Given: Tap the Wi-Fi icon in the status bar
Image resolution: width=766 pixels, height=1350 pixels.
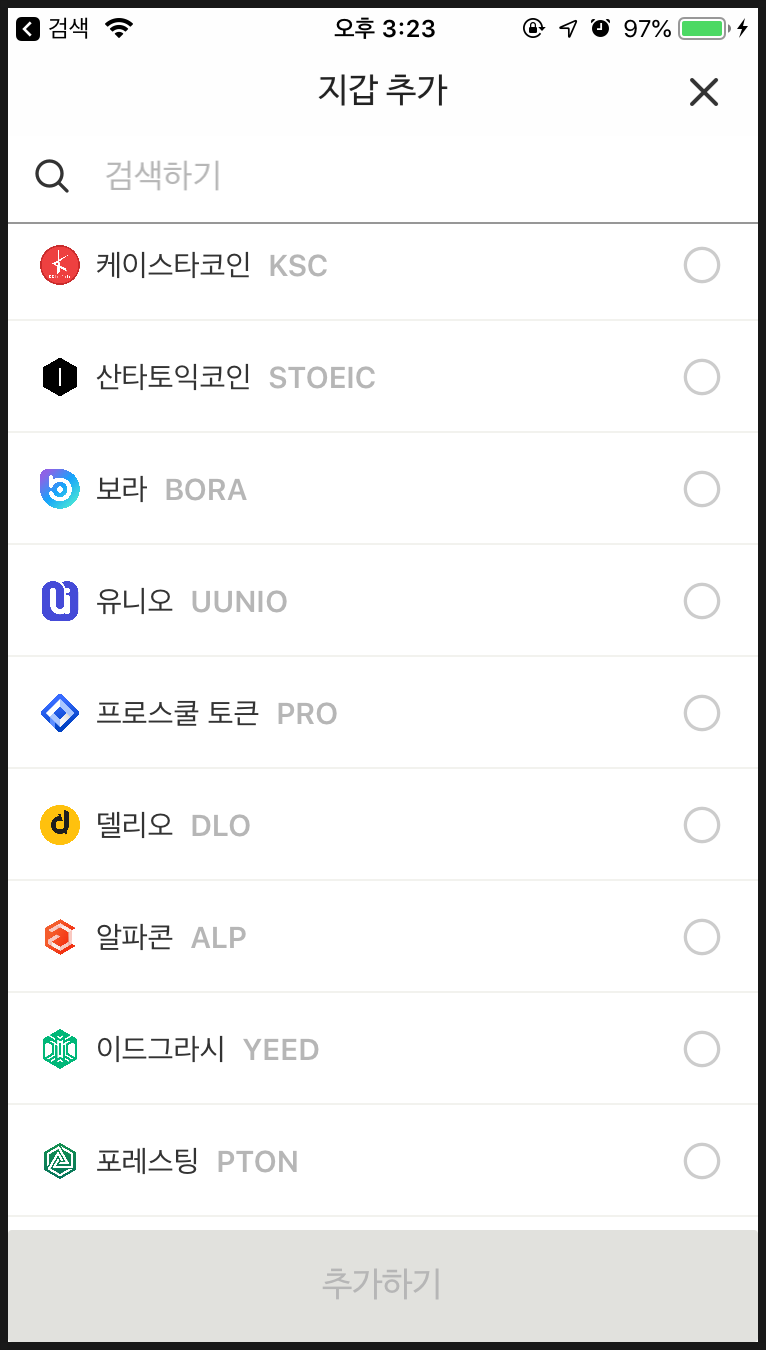Looking at the screenshot, I should pos(117,28).
